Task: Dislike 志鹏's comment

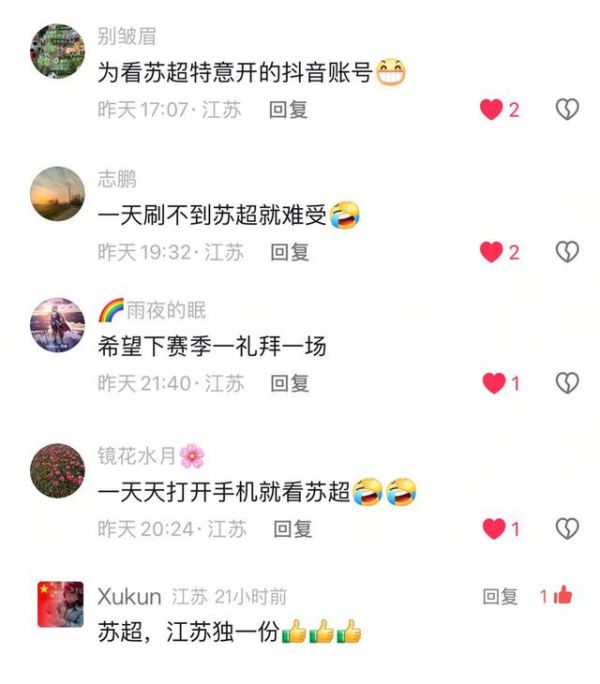Action: click(567, 252)
